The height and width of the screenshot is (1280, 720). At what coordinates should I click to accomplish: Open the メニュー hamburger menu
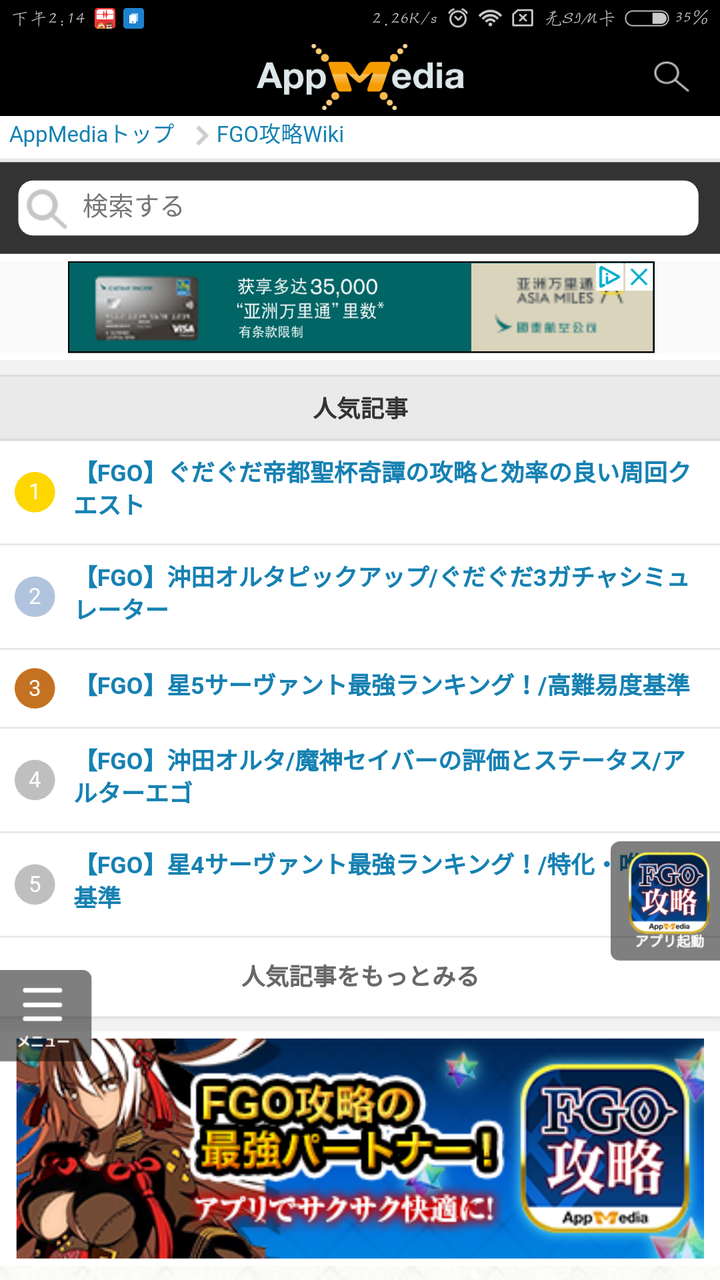click(x=42, y=1012)
